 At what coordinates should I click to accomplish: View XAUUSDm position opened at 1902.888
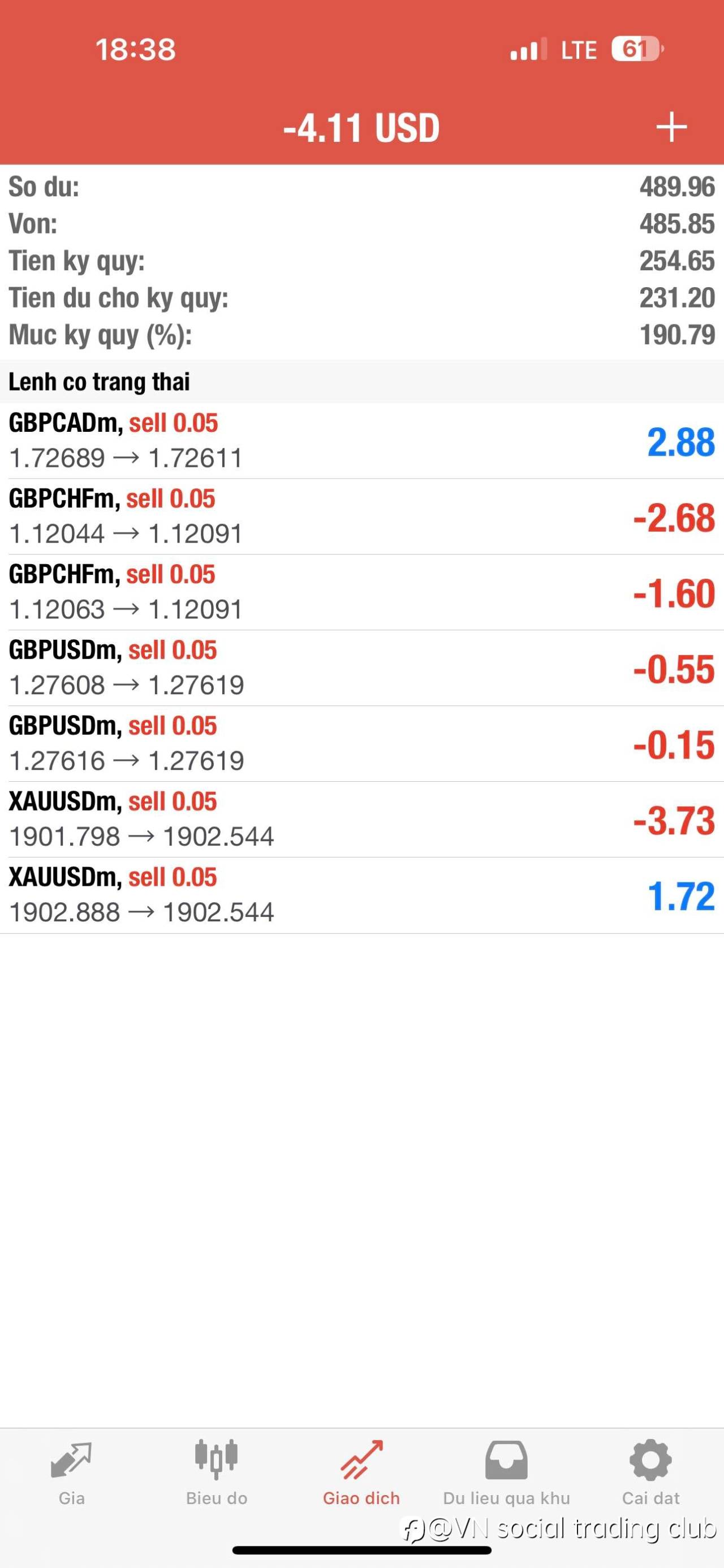pos(361,895)
